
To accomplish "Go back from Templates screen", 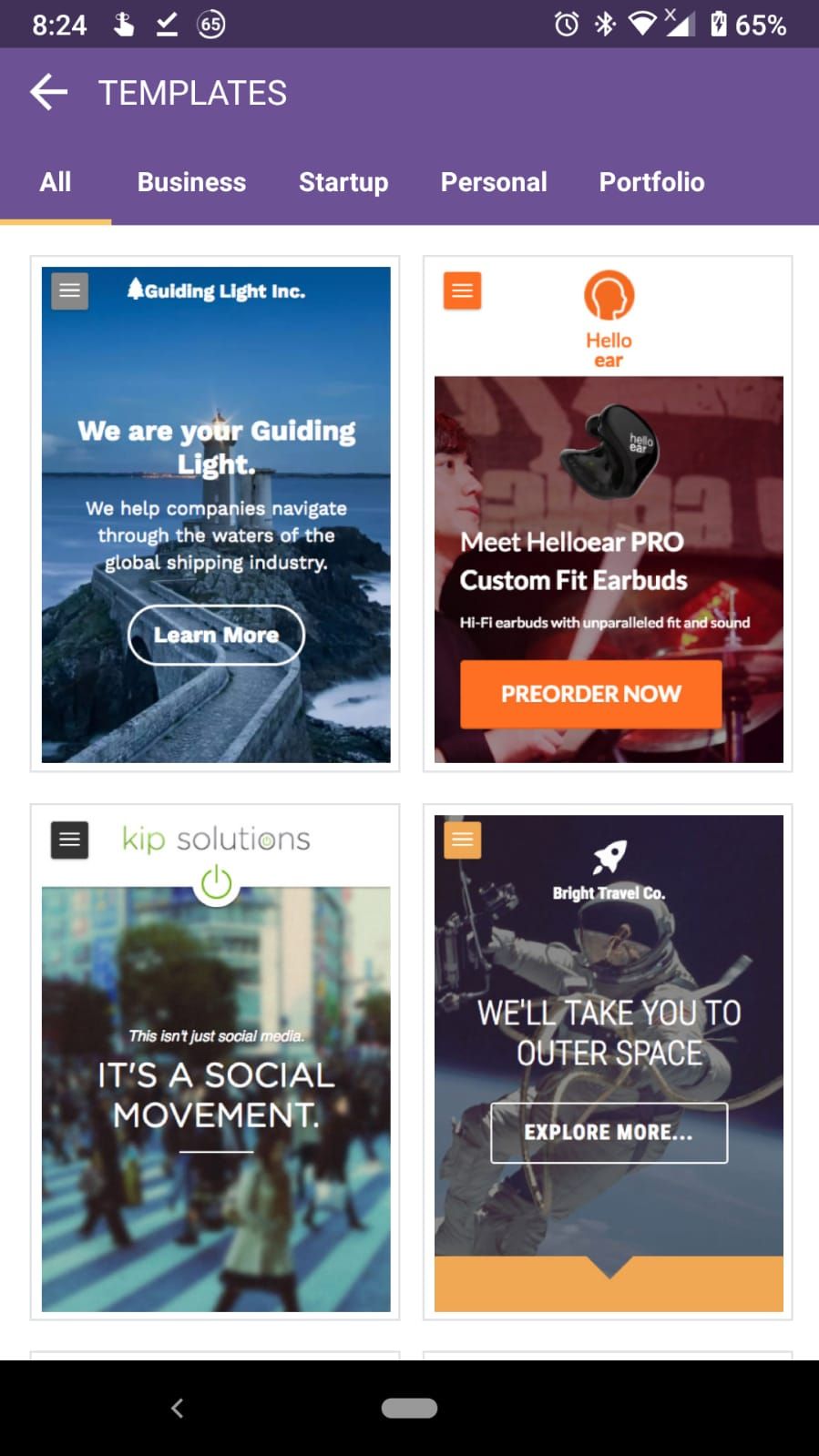I will [x=49, y=92].
